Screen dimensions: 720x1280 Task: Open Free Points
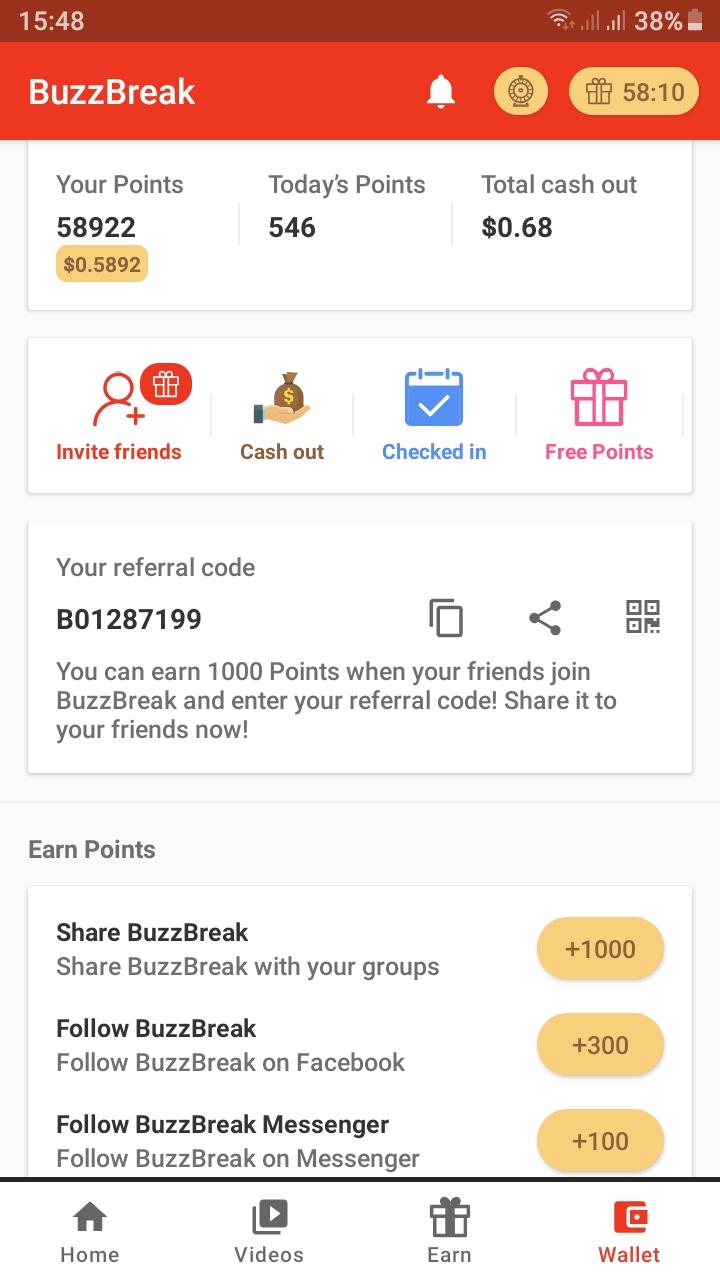[x=599, y=415]
